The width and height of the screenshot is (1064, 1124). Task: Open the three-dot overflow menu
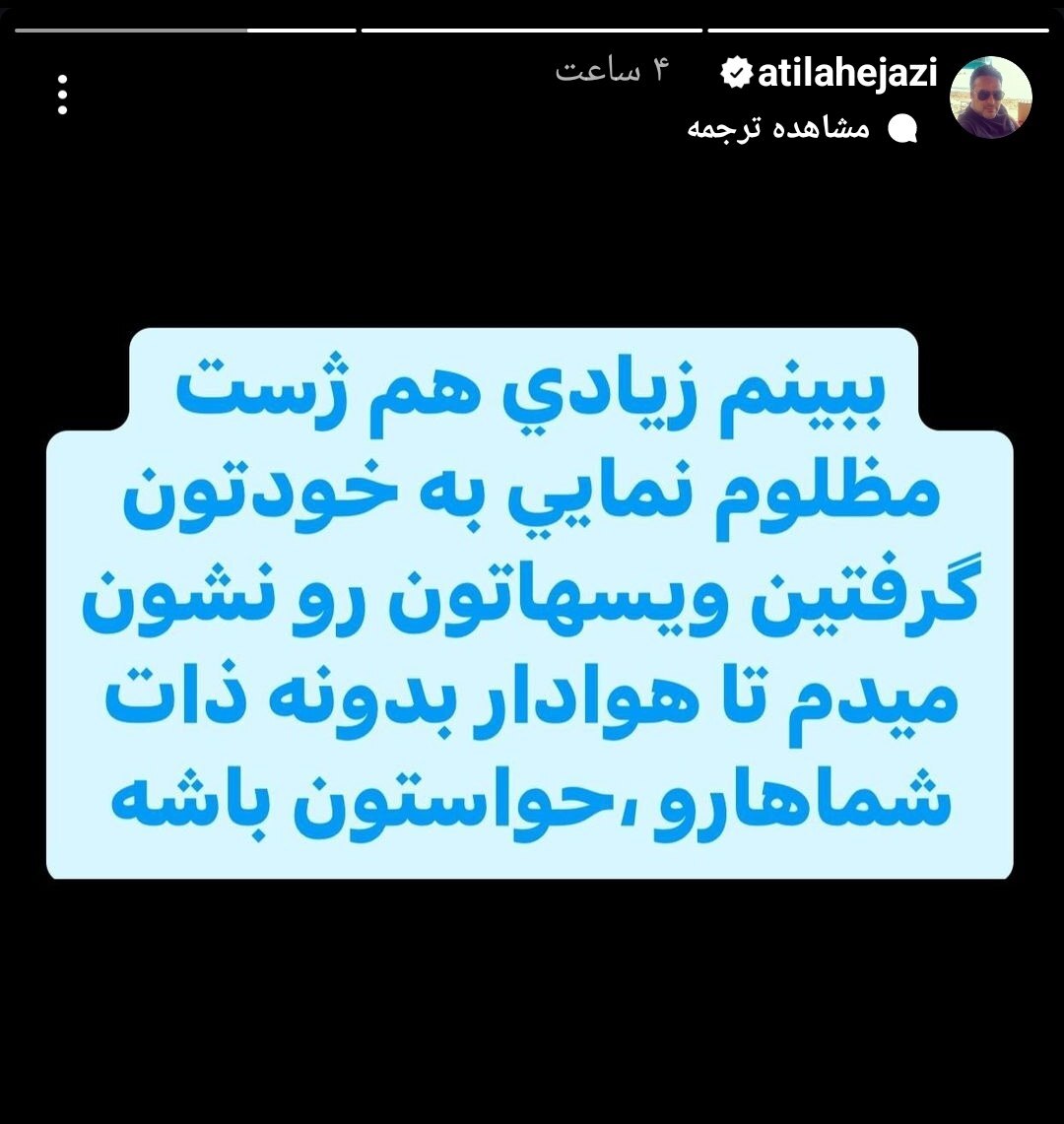pyautogui.click(x=62, y=96)
